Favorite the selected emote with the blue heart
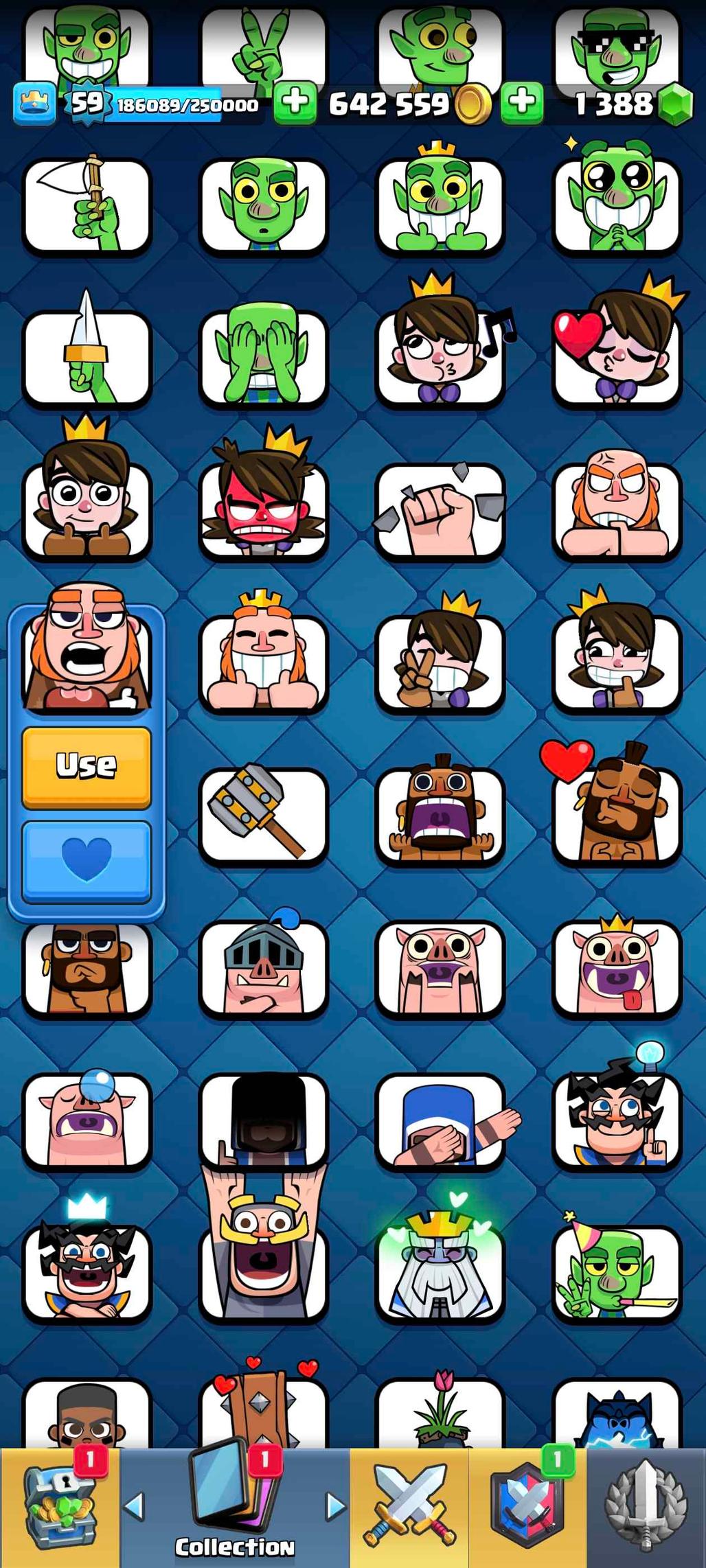The height and width of the screenshot is (1568, 706). tap(87, 860)
